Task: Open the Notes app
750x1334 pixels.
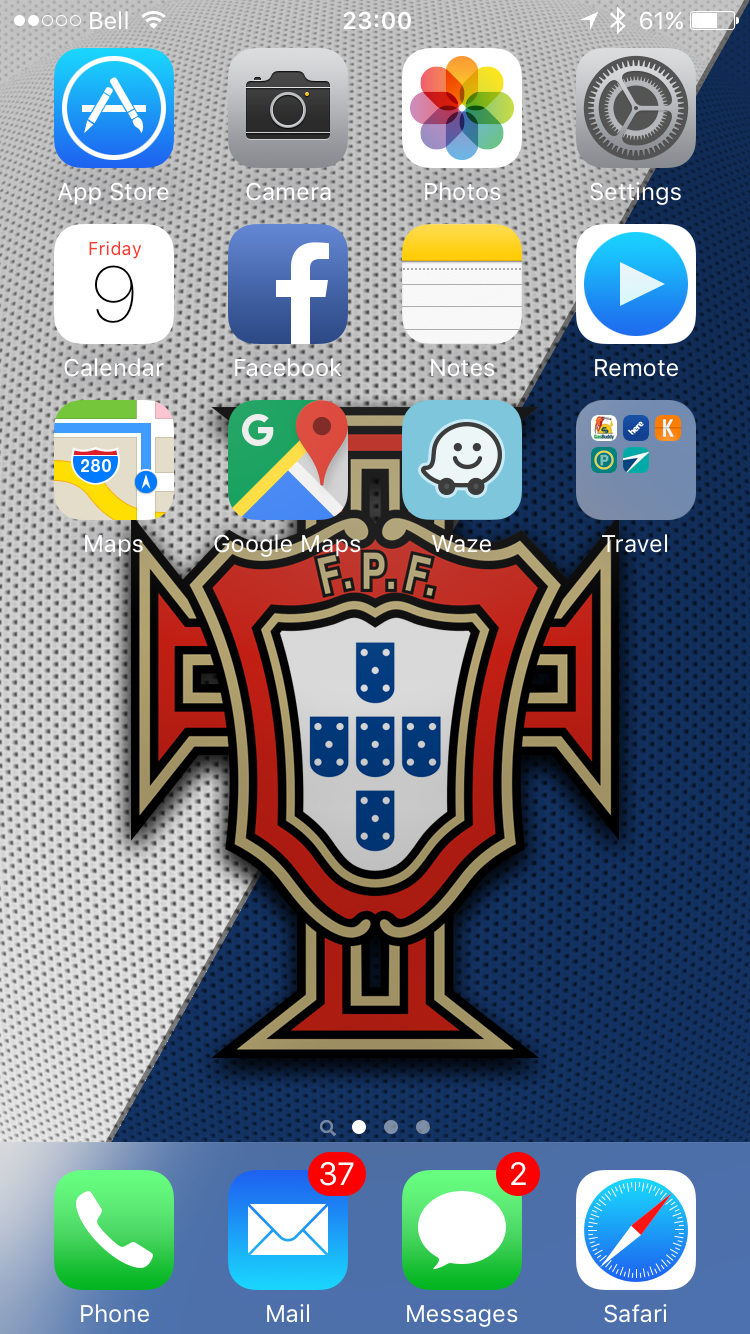Action: point(462,284)
